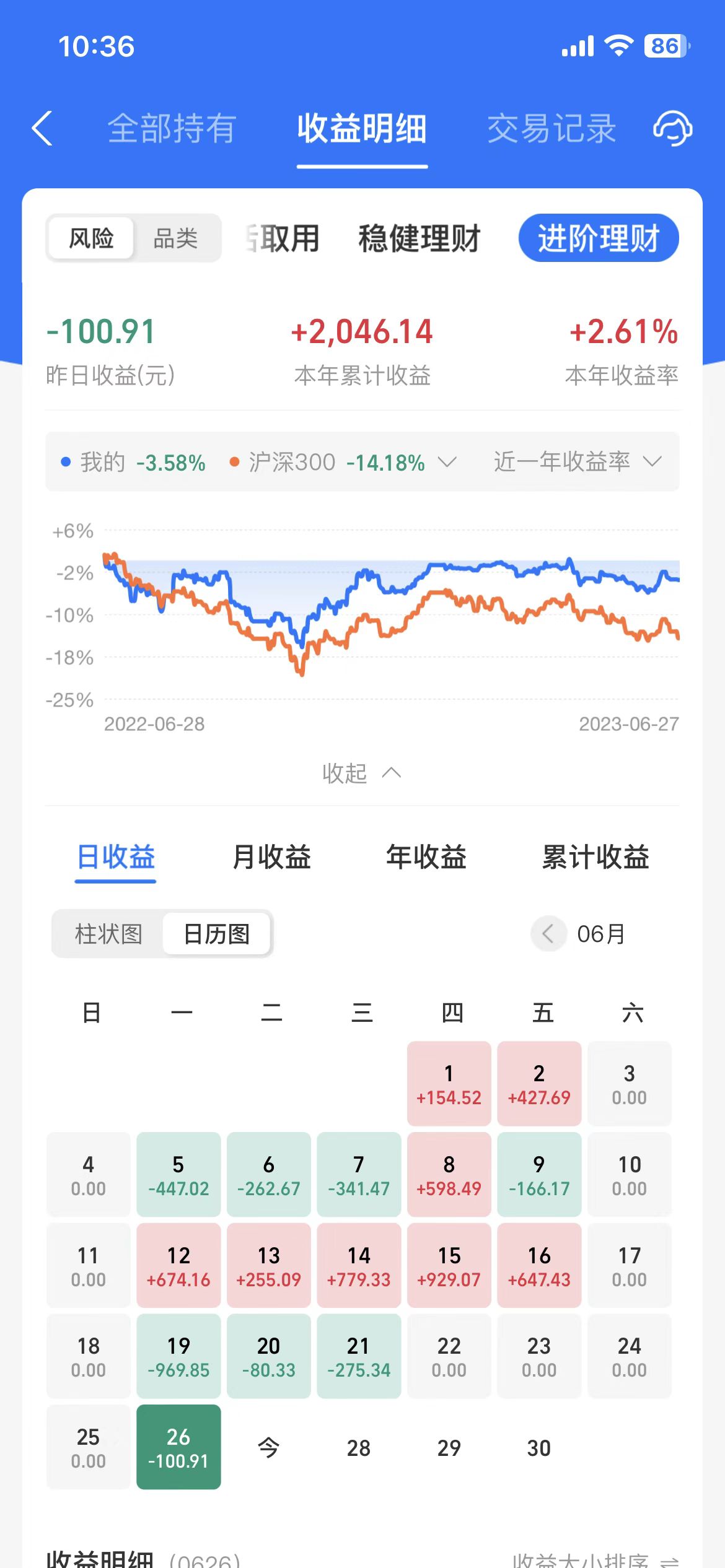Switch filter mode to 品类

(x=177, y=238)
